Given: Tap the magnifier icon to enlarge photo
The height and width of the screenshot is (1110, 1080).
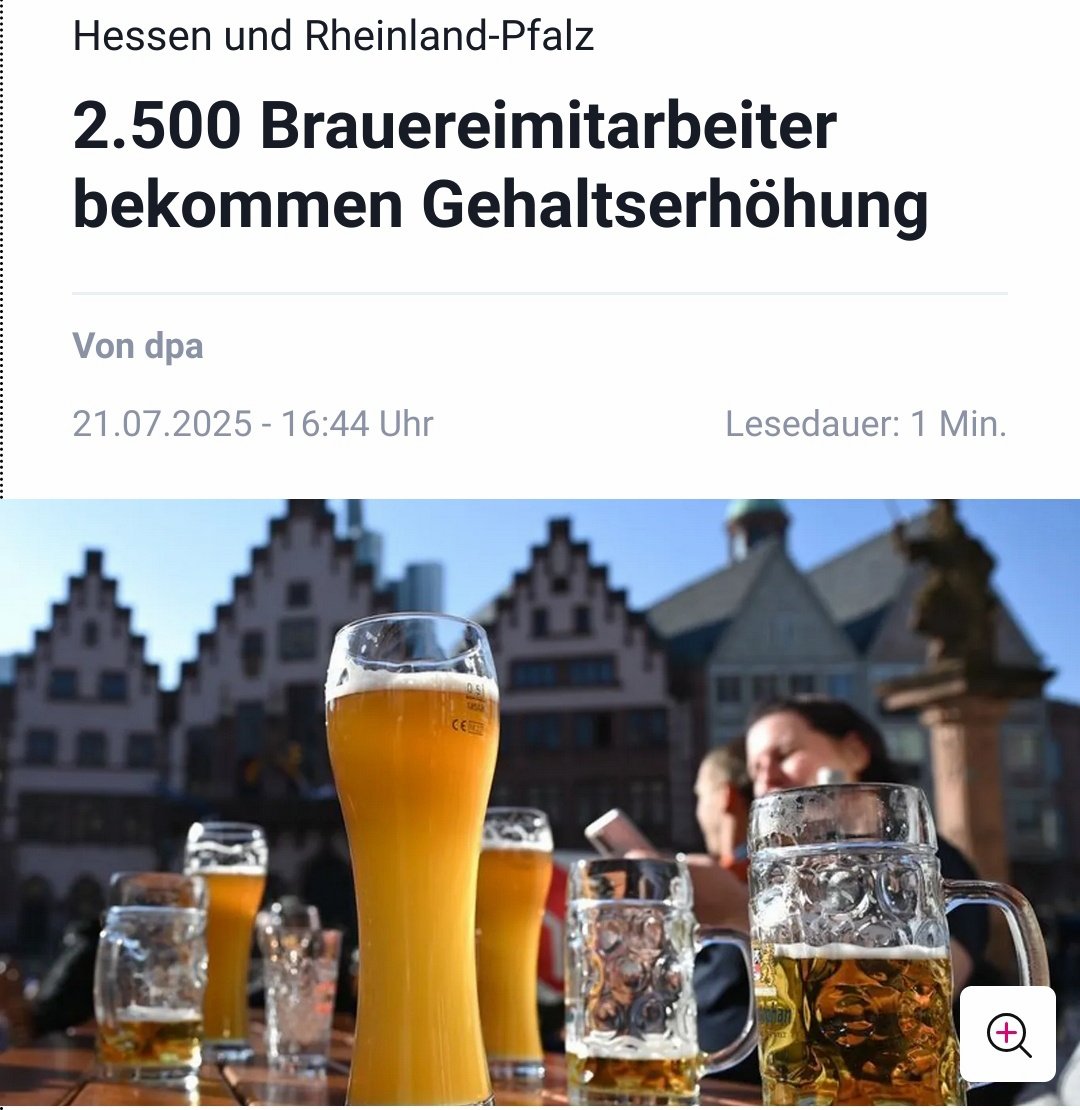Looking at the screenshot, I should [1007, 1034].
